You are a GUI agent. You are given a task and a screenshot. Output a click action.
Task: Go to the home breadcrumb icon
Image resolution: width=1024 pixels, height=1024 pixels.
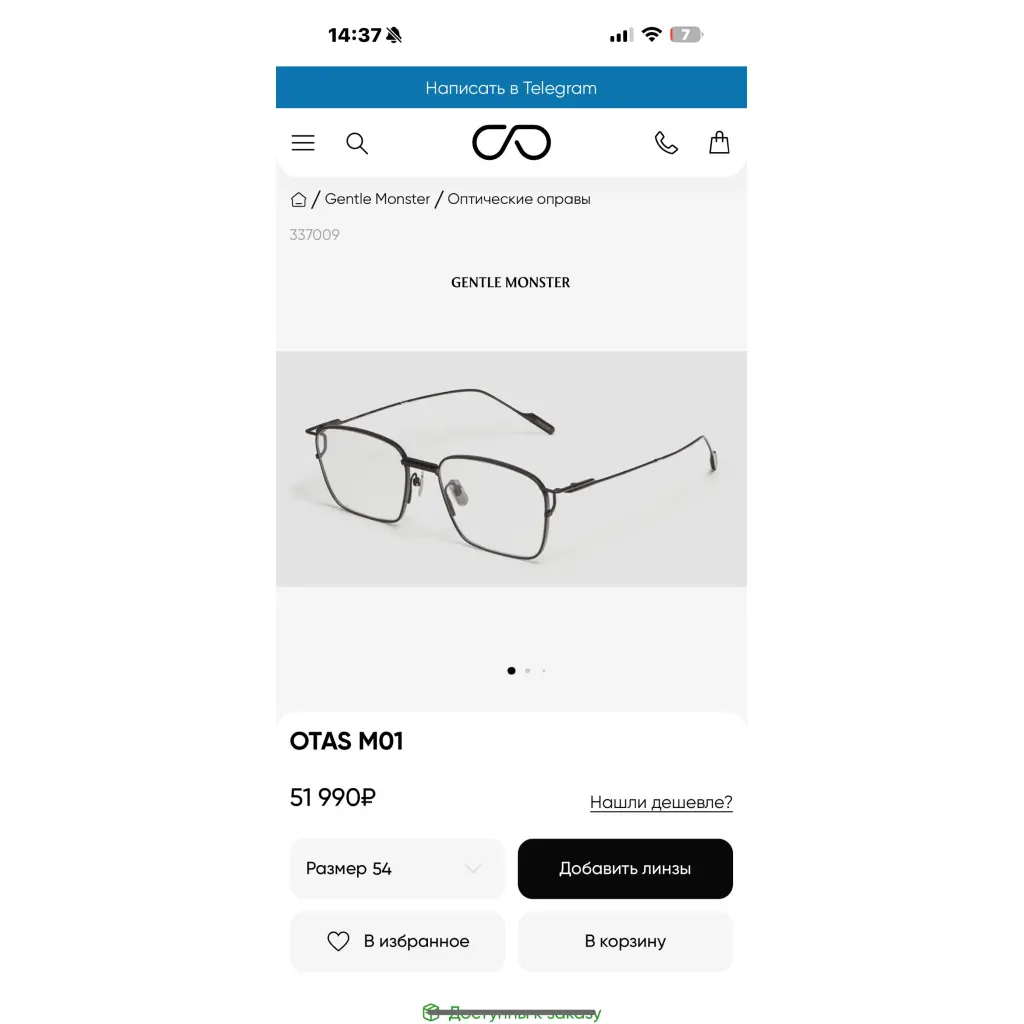coord(298,199)
